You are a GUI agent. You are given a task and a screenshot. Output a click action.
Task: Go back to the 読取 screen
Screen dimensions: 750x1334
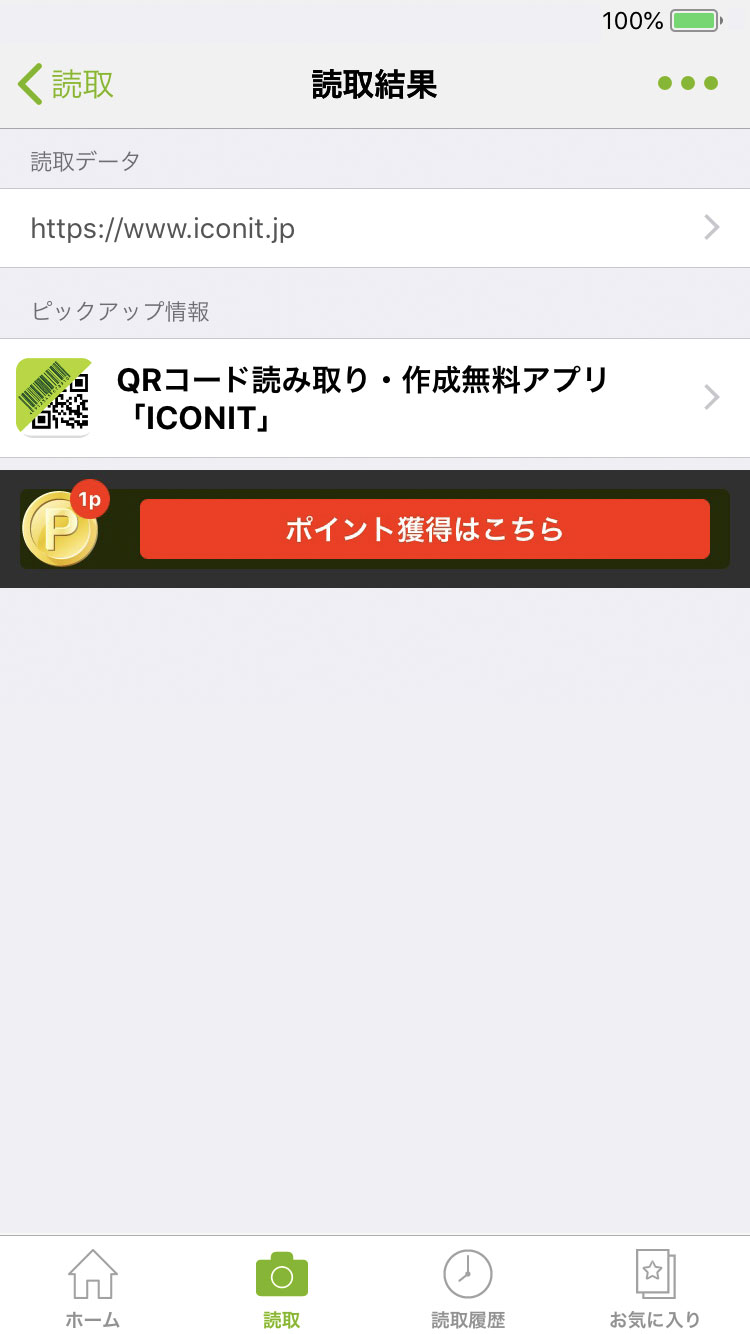pos(66,84)
